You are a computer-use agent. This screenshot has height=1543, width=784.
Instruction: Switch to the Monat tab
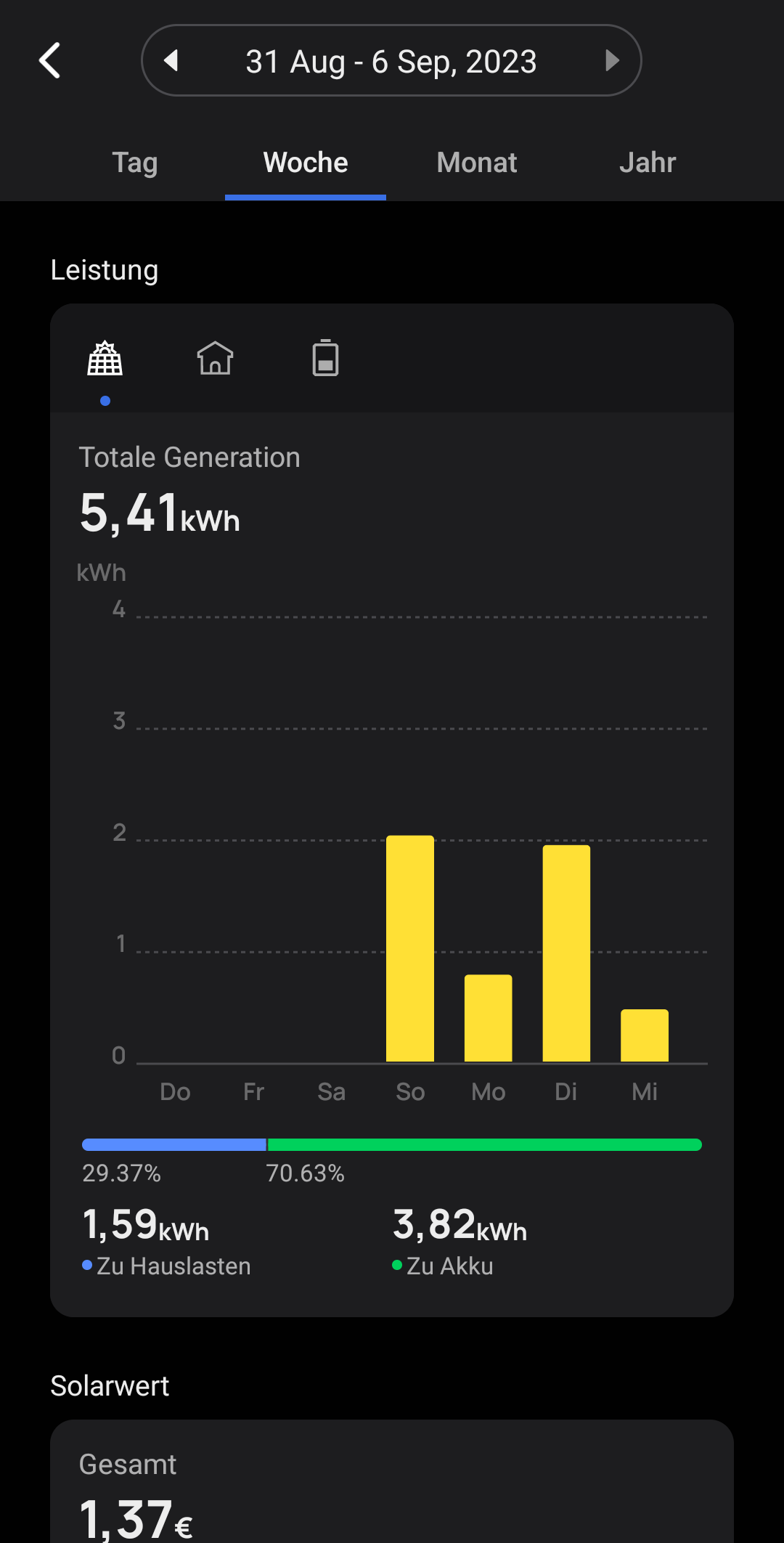(477, 163)
